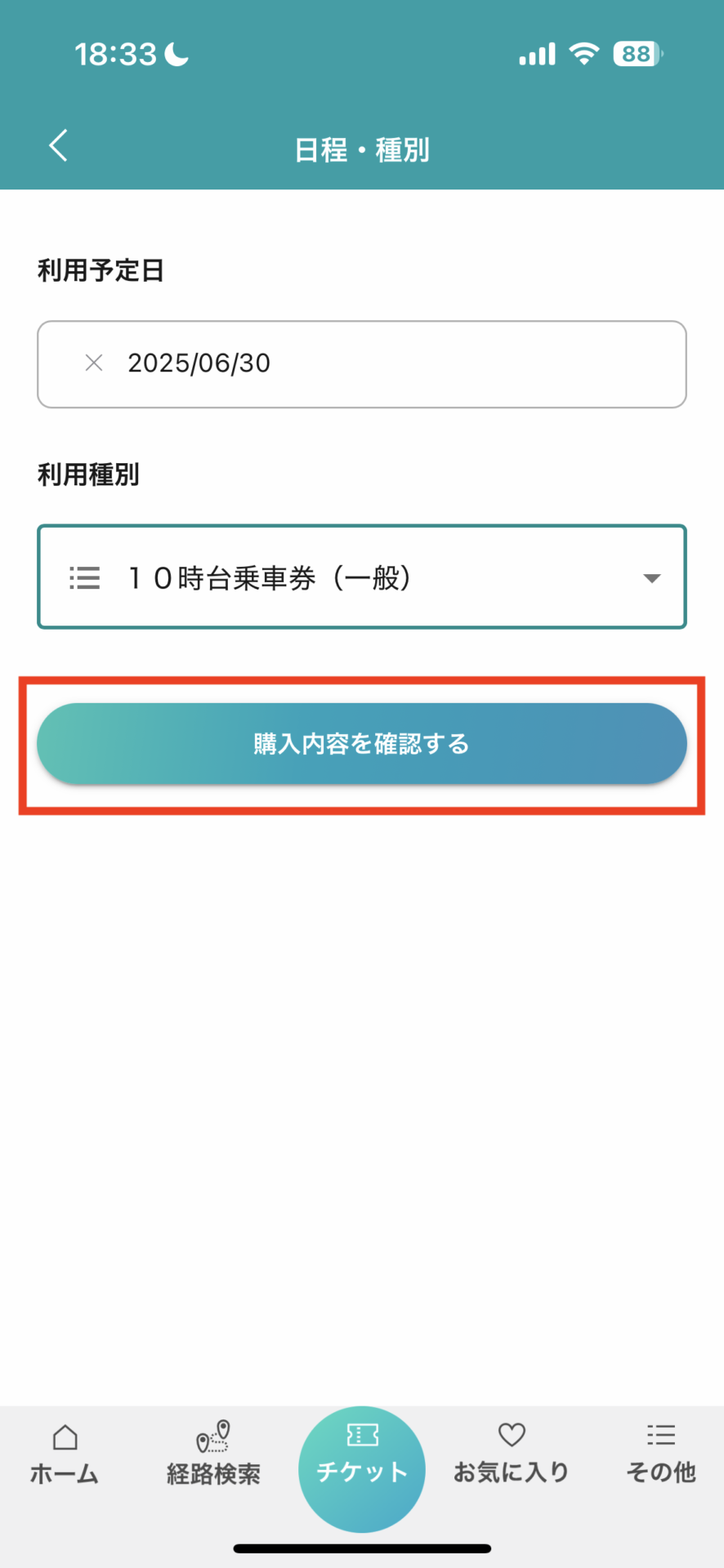This screenshot has height=1568, width=724.
Task: Open the 経路検索 tab
Action: [213, 1455]
